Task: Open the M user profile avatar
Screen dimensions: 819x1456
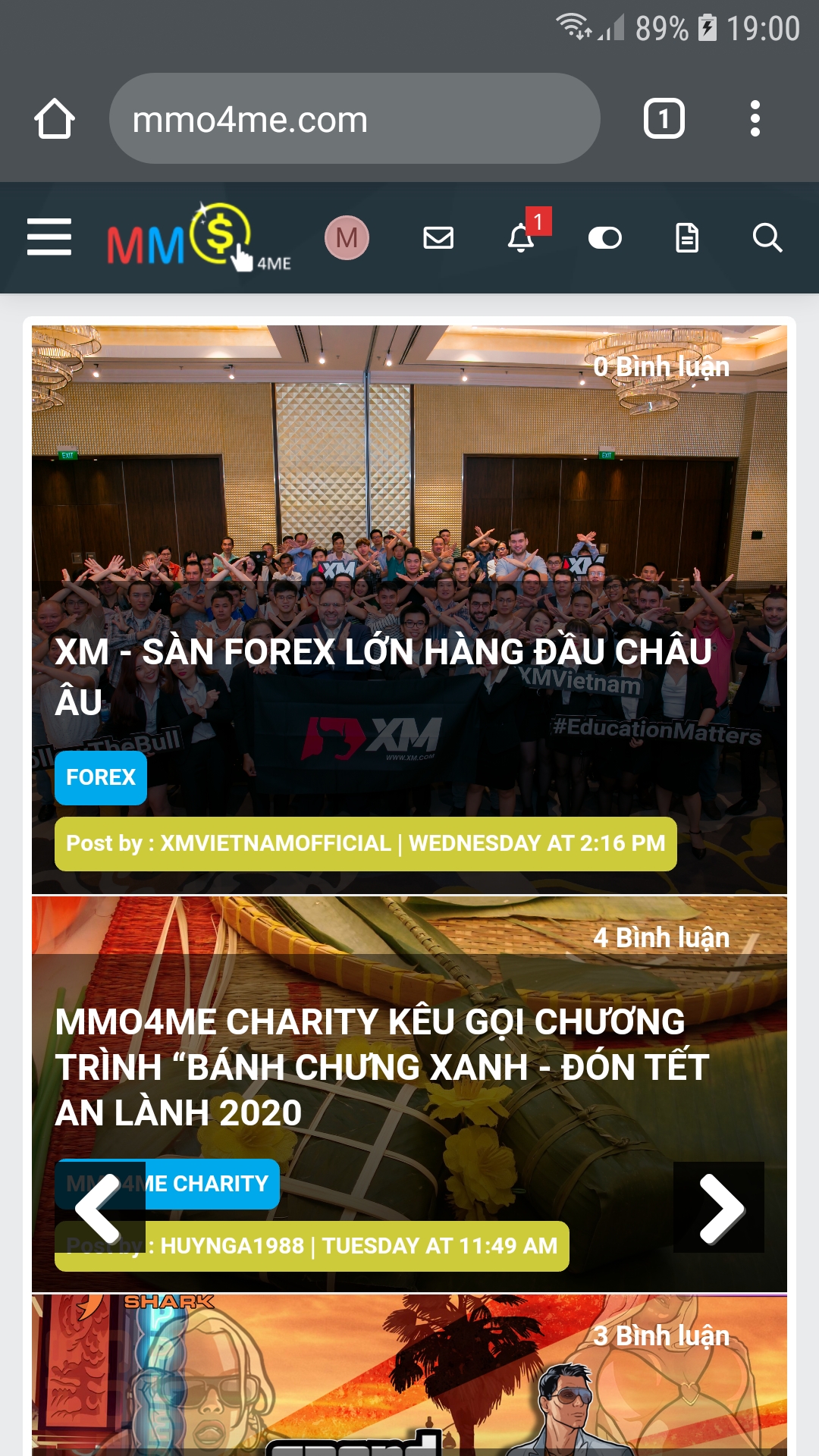Action: coord(347,238)
